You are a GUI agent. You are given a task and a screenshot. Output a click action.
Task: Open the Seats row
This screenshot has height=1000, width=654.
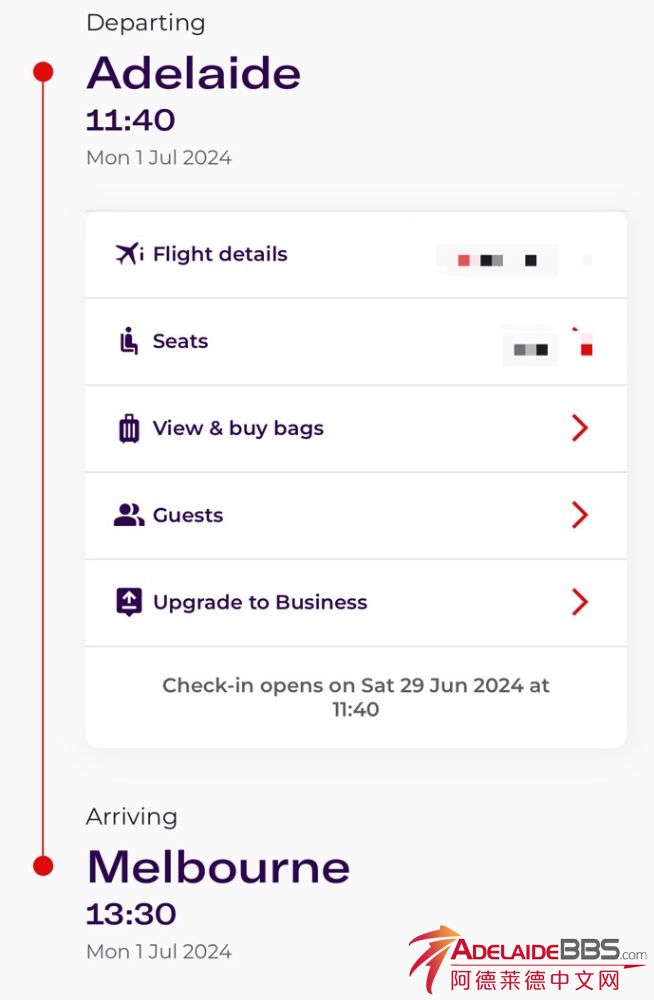[x=180, y=342]
